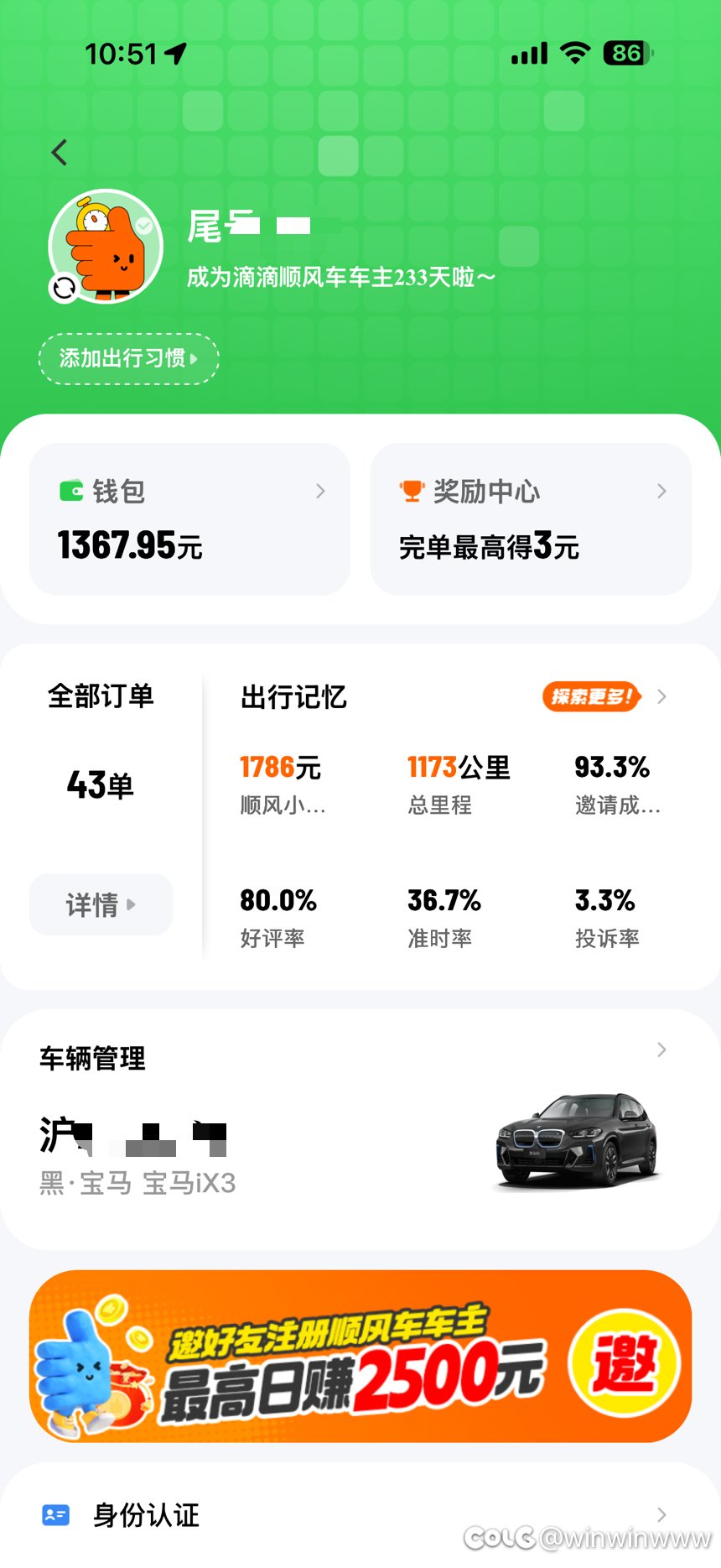Tap the 探索更多 badge in 出行记忆
The image size is (721, 1568).
[592, 696]
